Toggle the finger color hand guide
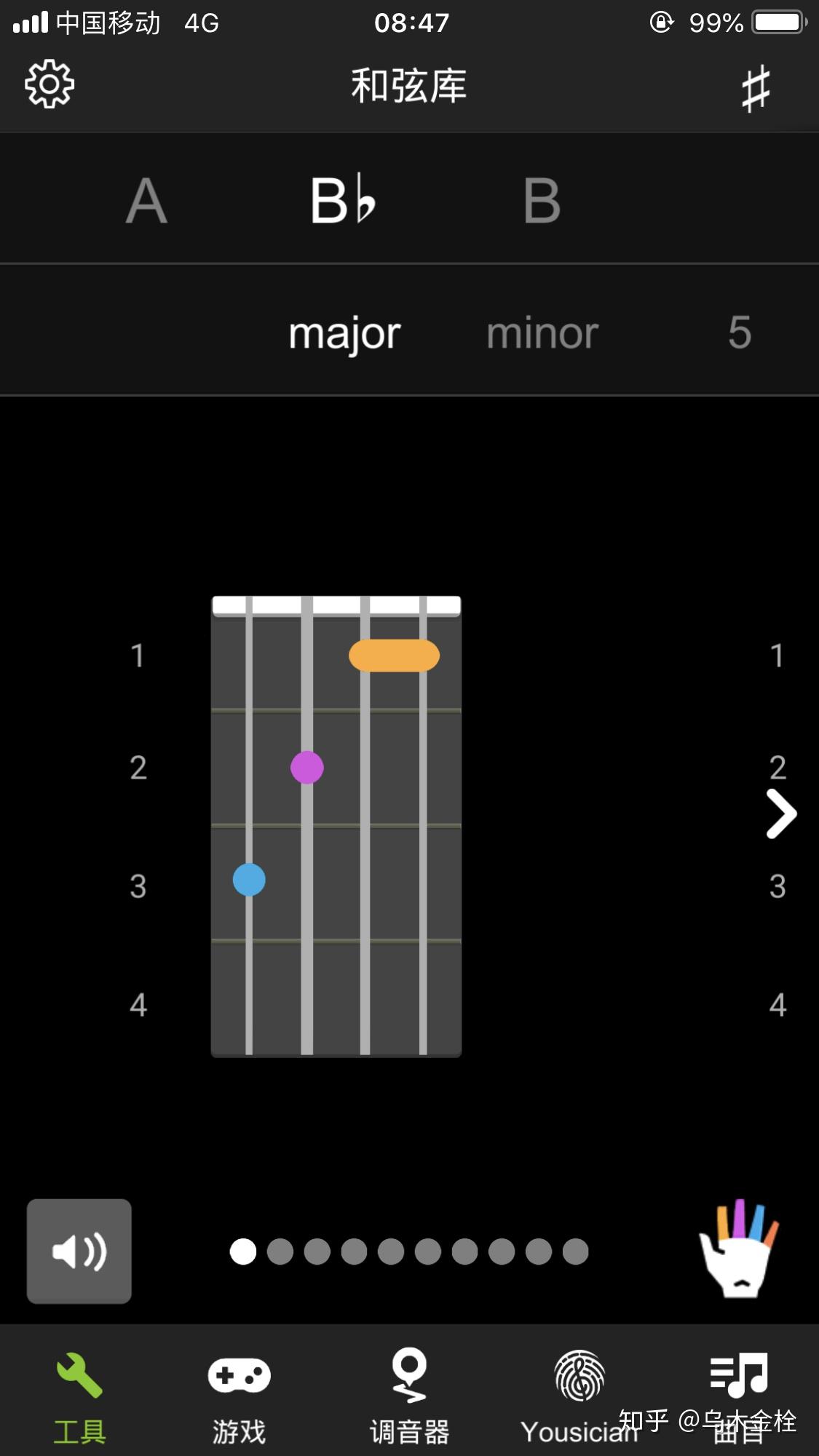819x1456 pixels. click(740, 1248)
